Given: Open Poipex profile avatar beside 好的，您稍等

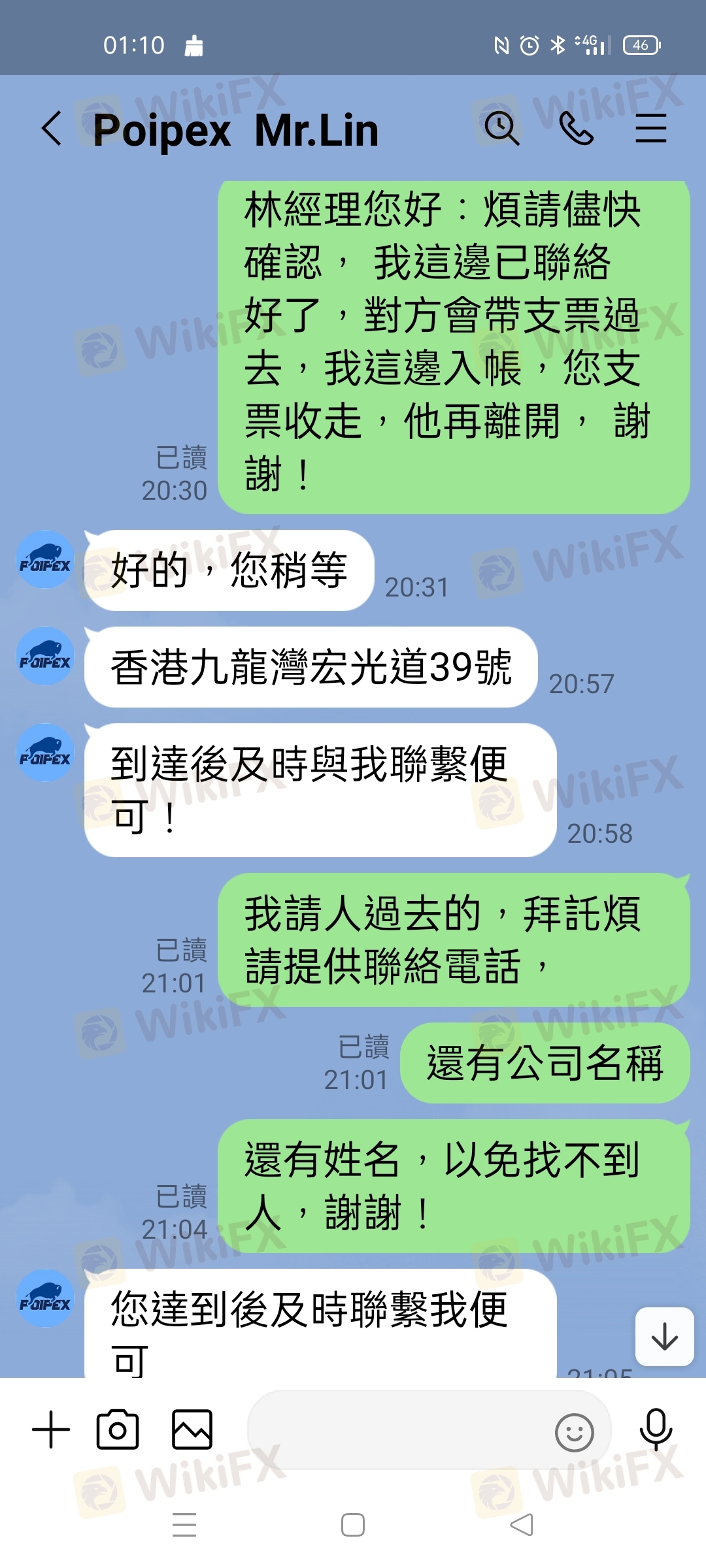Looking at the screenshot, I should pyautogui.click(x=45, y=559).
